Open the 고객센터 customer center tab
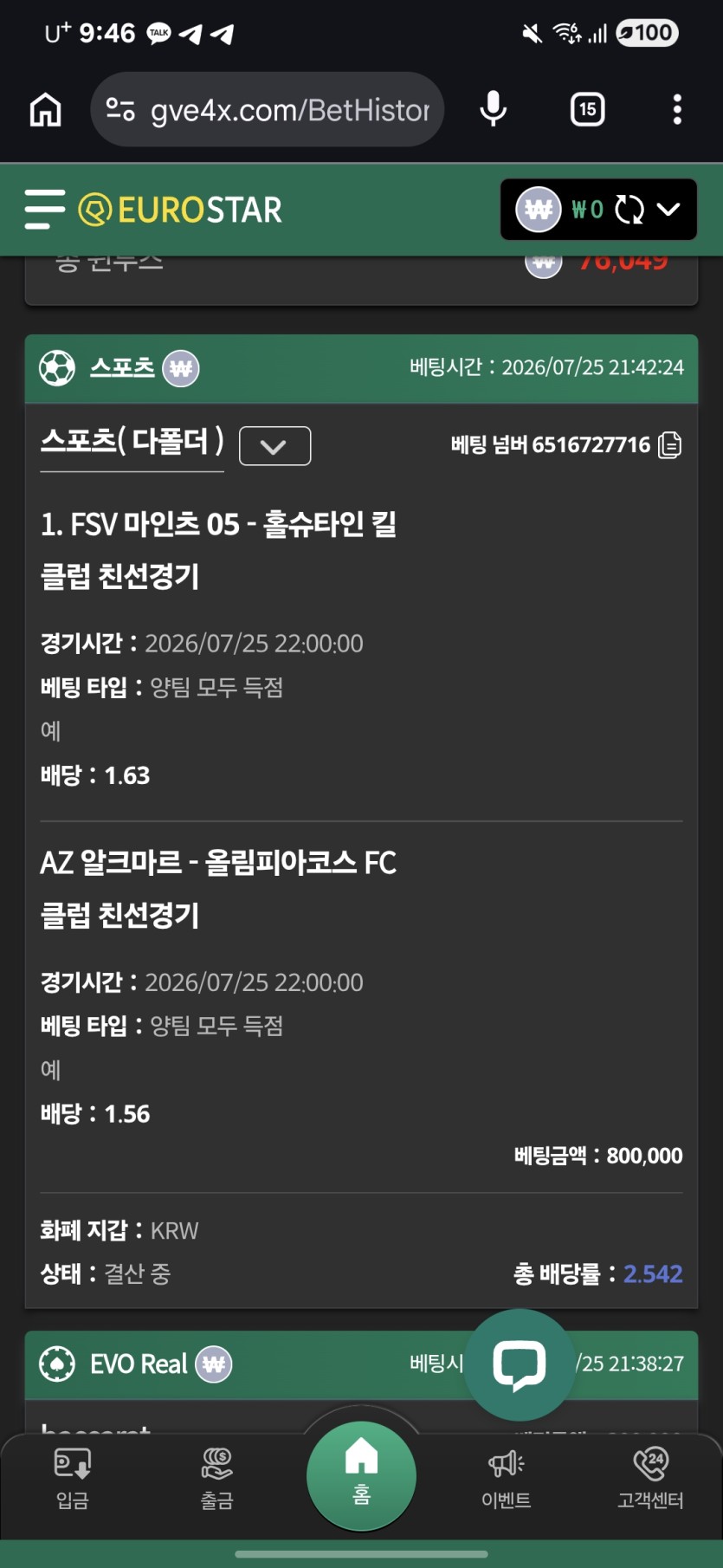 click(650, 1479)
